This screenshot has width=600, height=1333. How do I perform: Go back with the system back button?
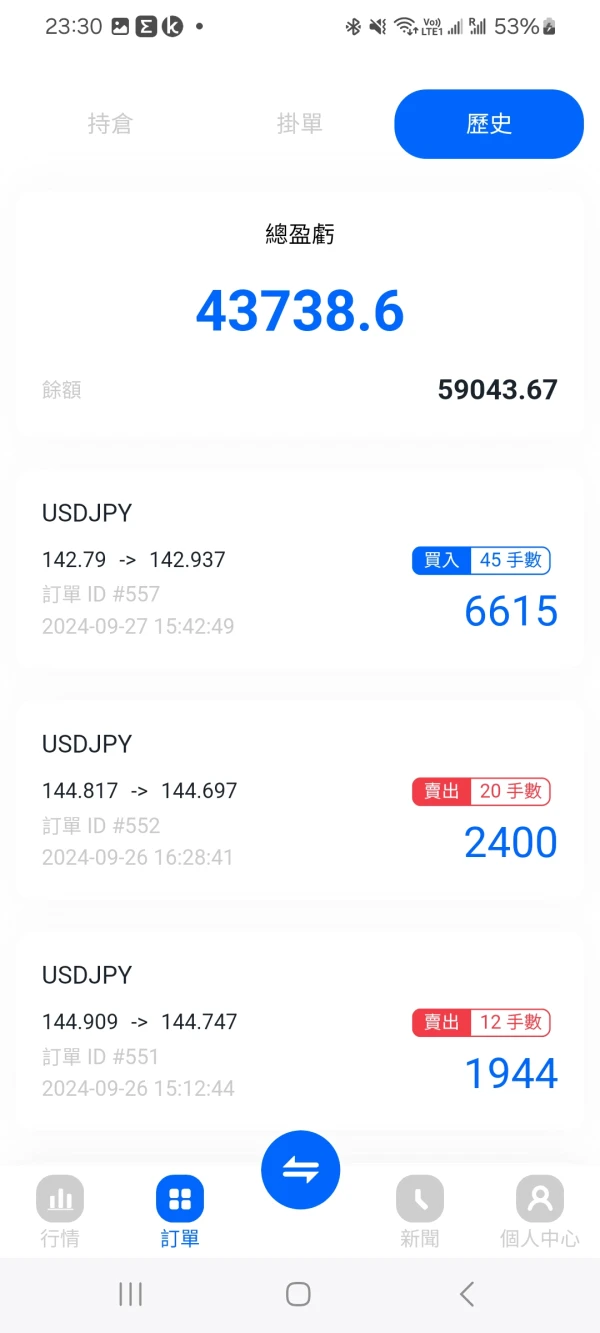click(467, 1294)
